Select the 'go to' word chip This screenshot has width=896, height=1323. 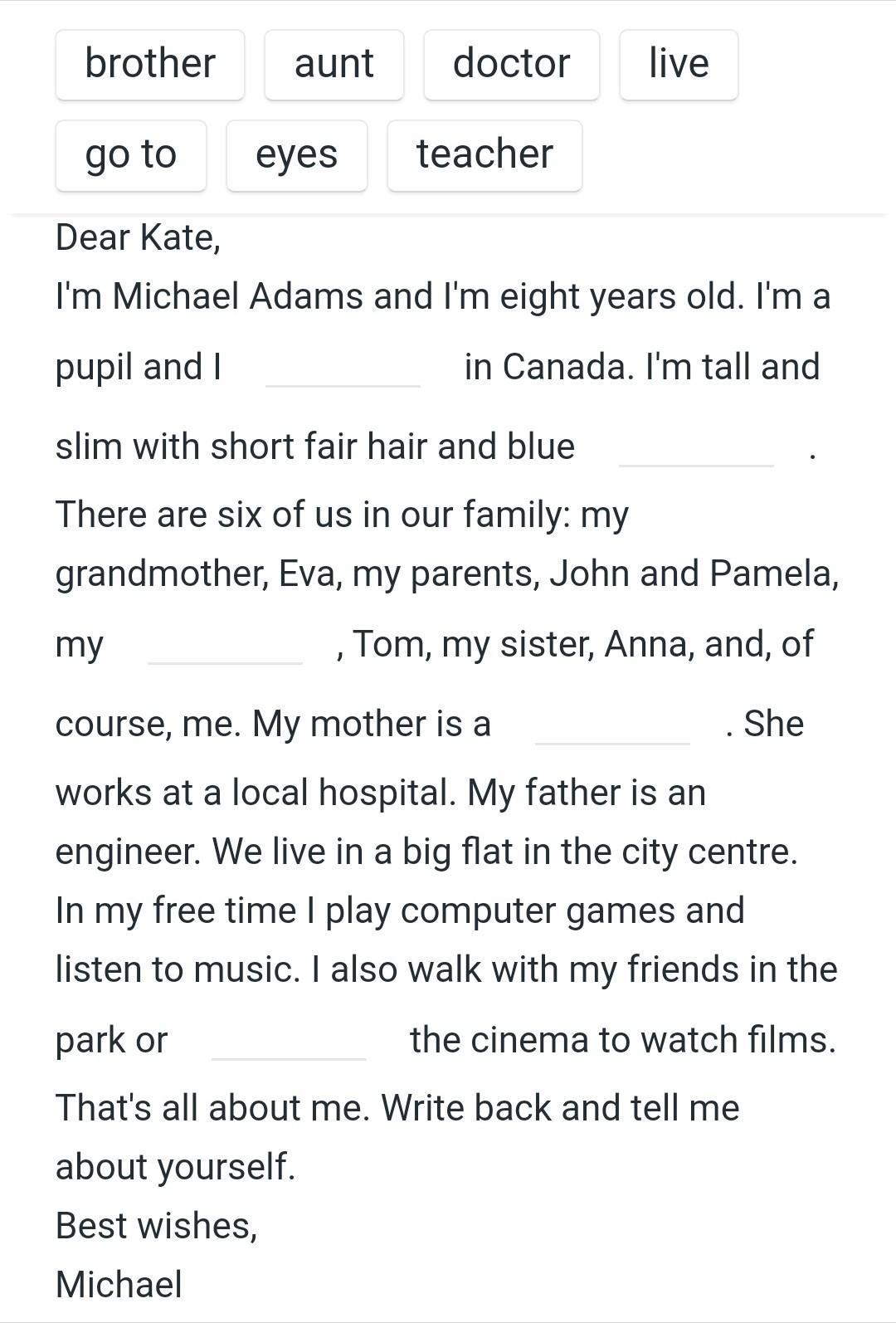(131, 155)
